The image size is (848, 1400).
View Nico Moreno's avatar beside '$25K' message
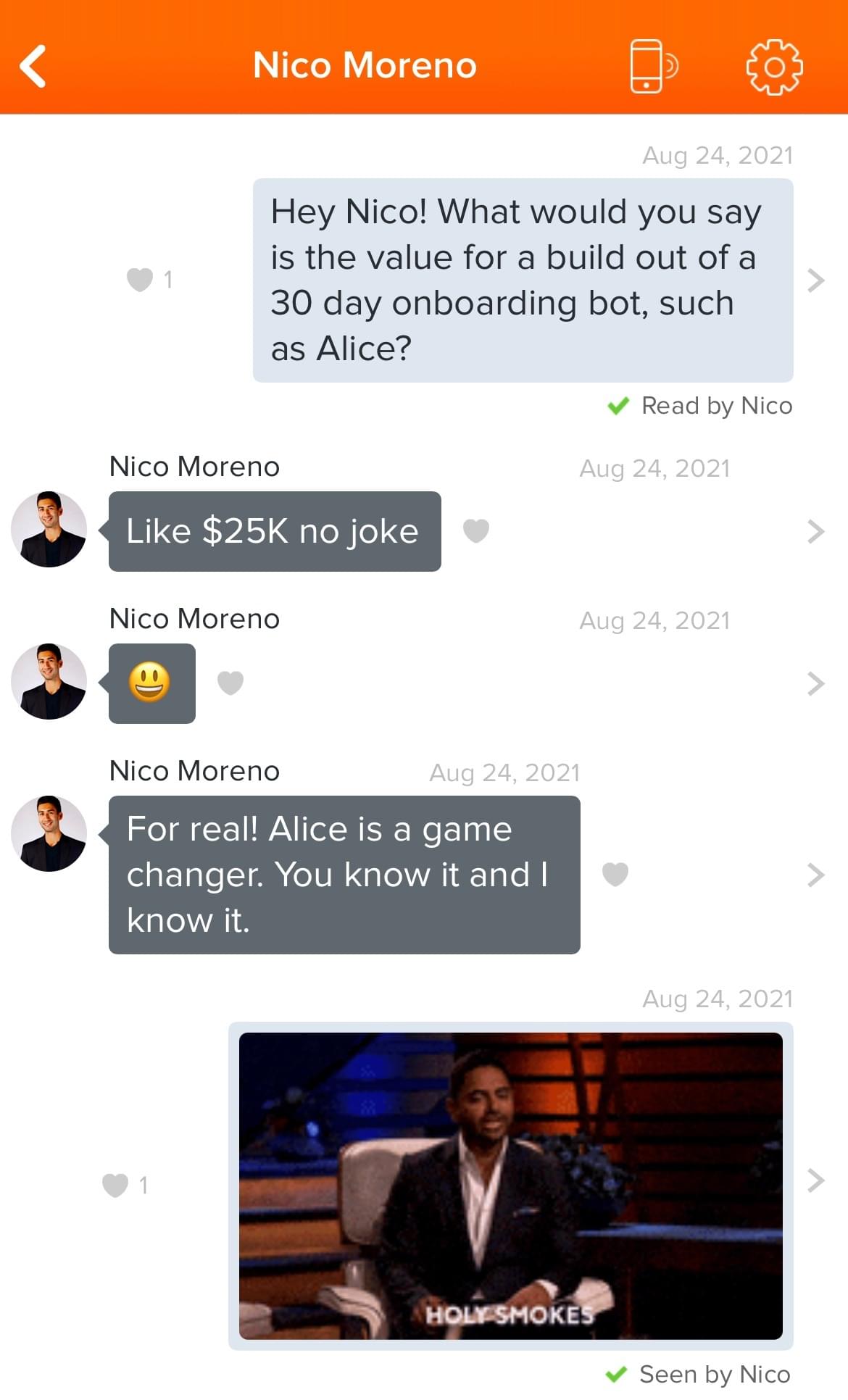click(49, 530)
